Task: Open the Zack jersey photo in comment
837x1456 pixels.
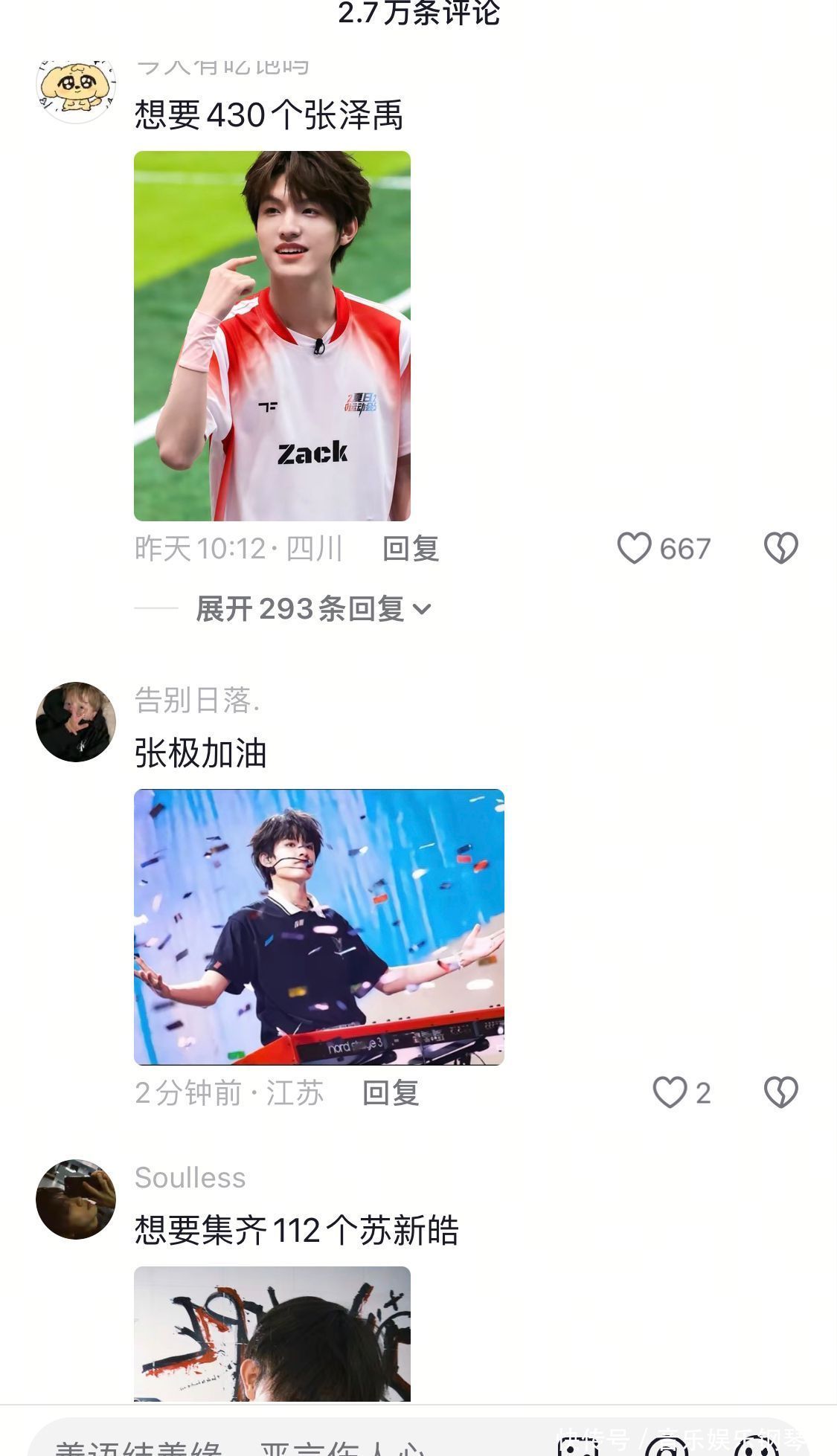Action: click(x=272, y=335)
